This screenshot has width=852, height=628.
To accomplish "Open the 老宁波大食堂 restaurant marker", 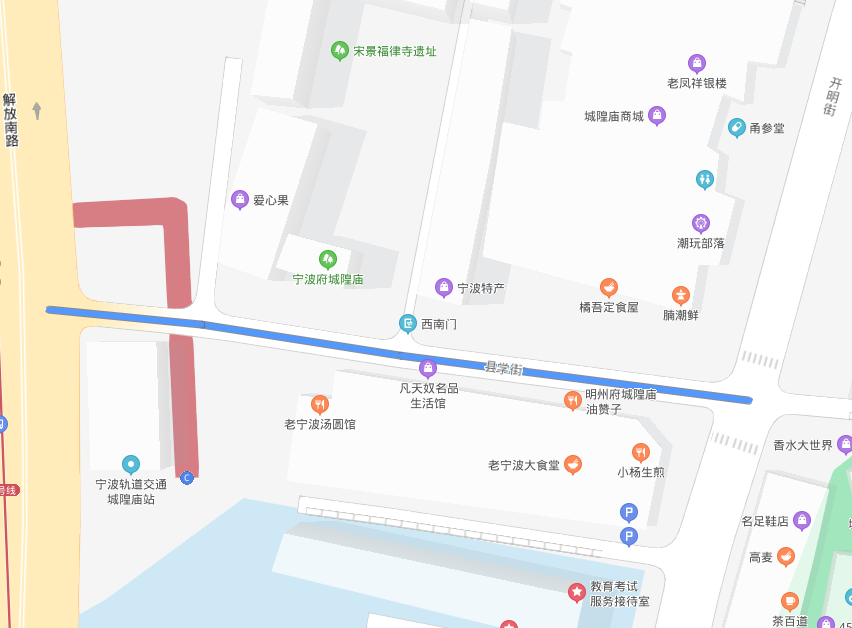I will (x=573, y=465).
